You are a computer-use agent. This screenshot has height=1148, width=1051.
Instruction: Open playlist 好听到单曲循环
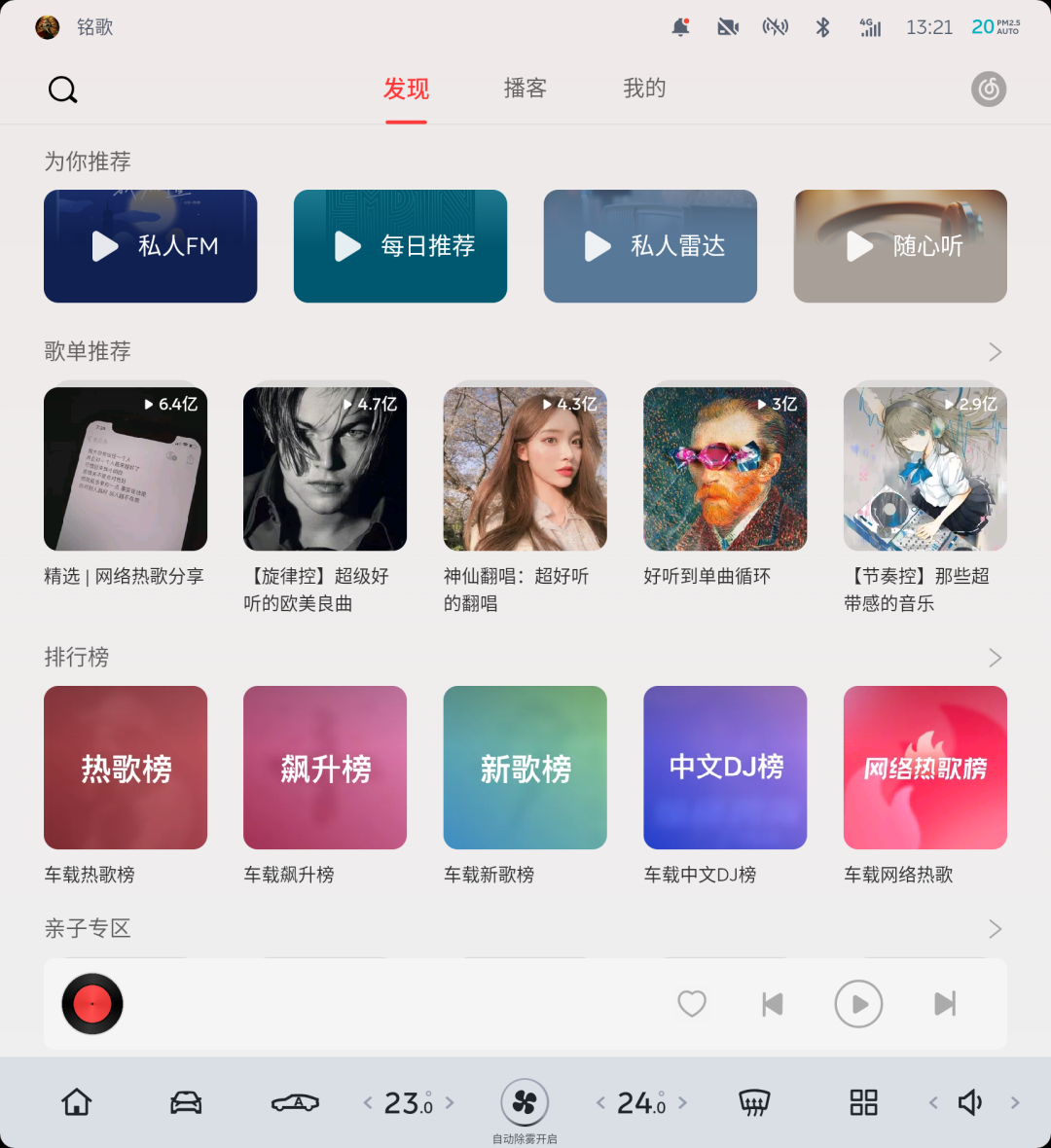(x=725, y=469)
